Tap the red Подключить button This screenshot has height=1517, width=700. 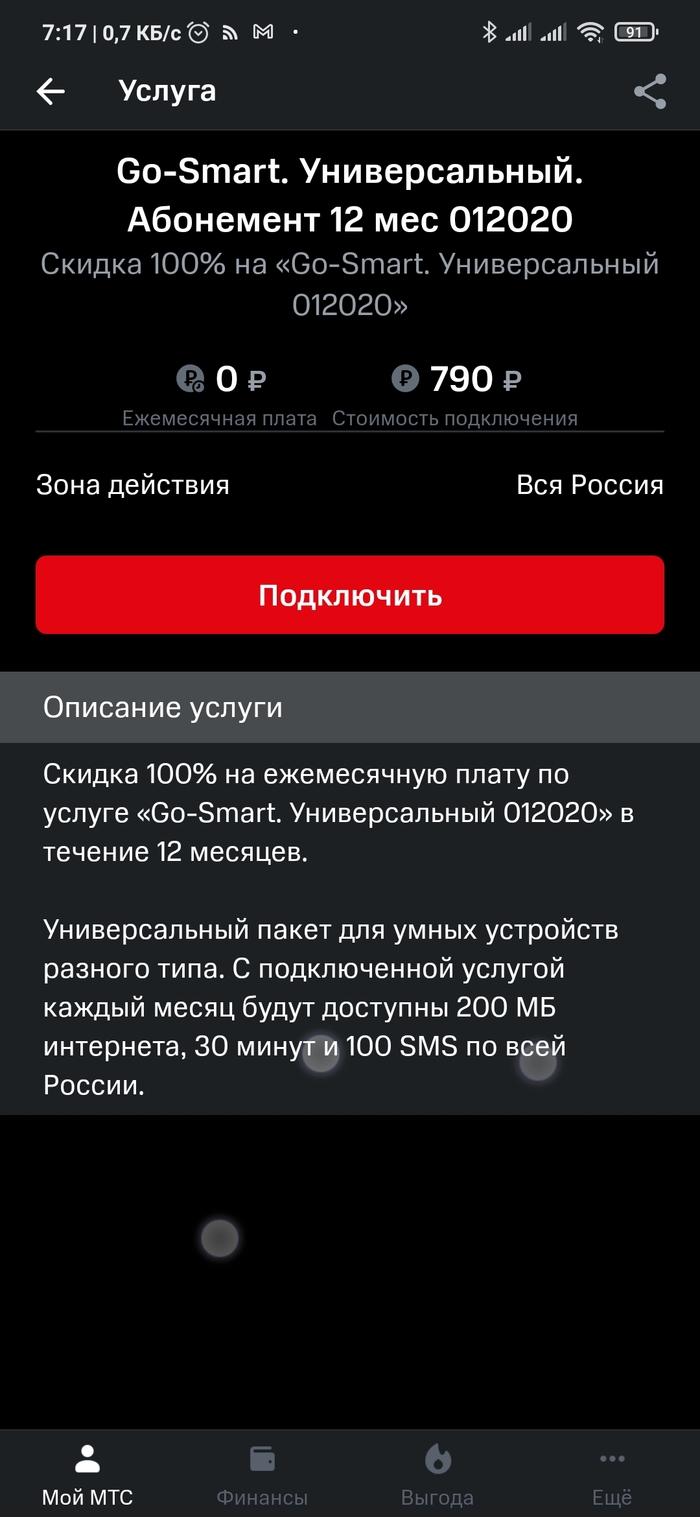coord(350,595)
